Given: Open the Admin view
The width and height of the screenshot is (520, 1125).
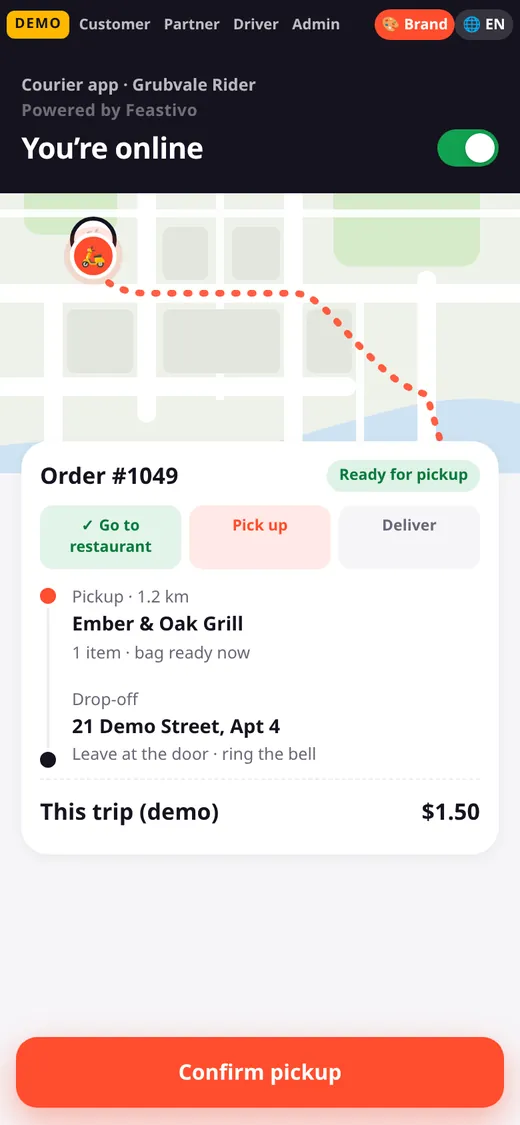Looking at the screenshot, I should (x=316, y=24).
